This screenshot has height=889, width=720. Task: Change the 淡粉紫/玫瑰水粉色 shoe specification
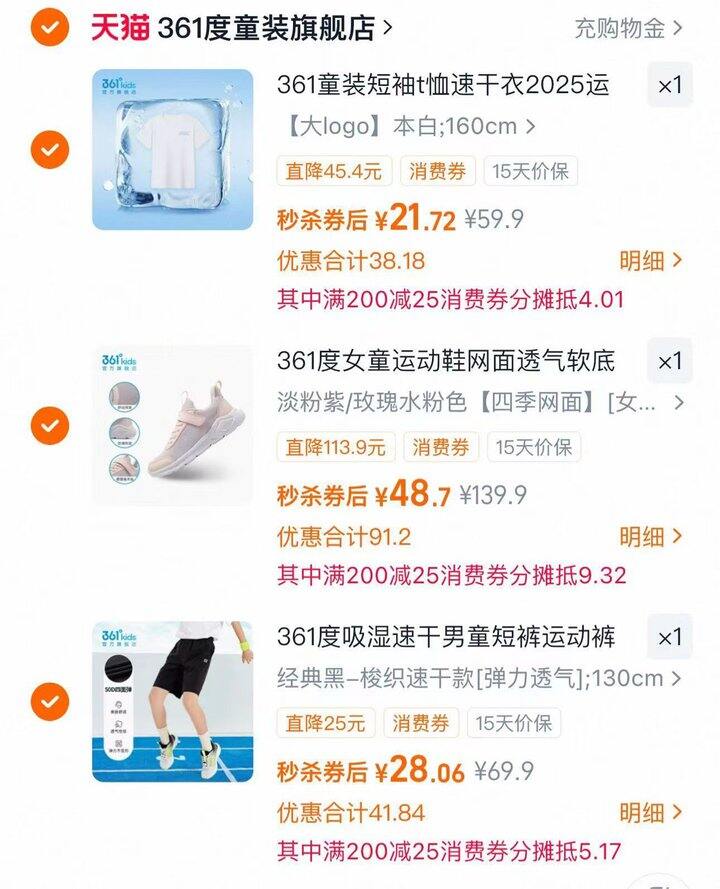480,403
